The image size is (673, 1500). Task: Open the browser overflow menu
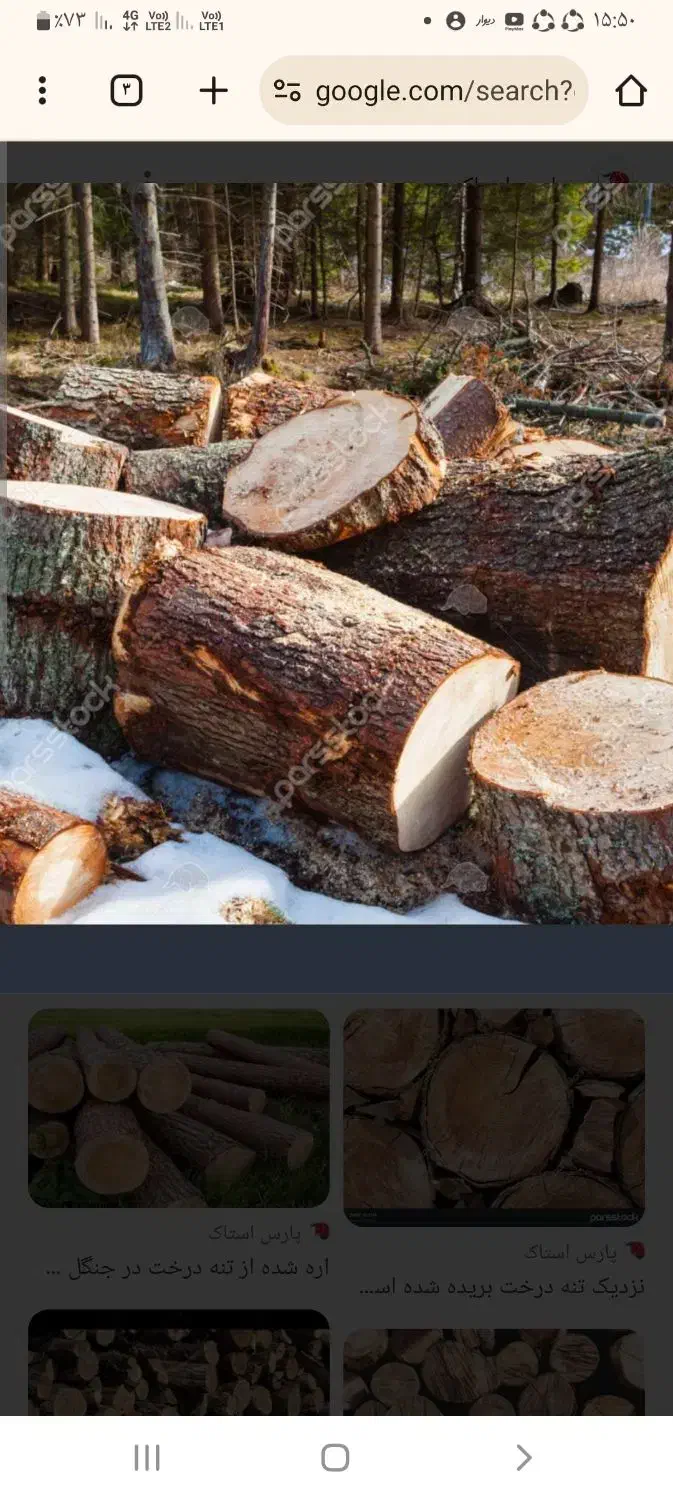tap(42, 91)
